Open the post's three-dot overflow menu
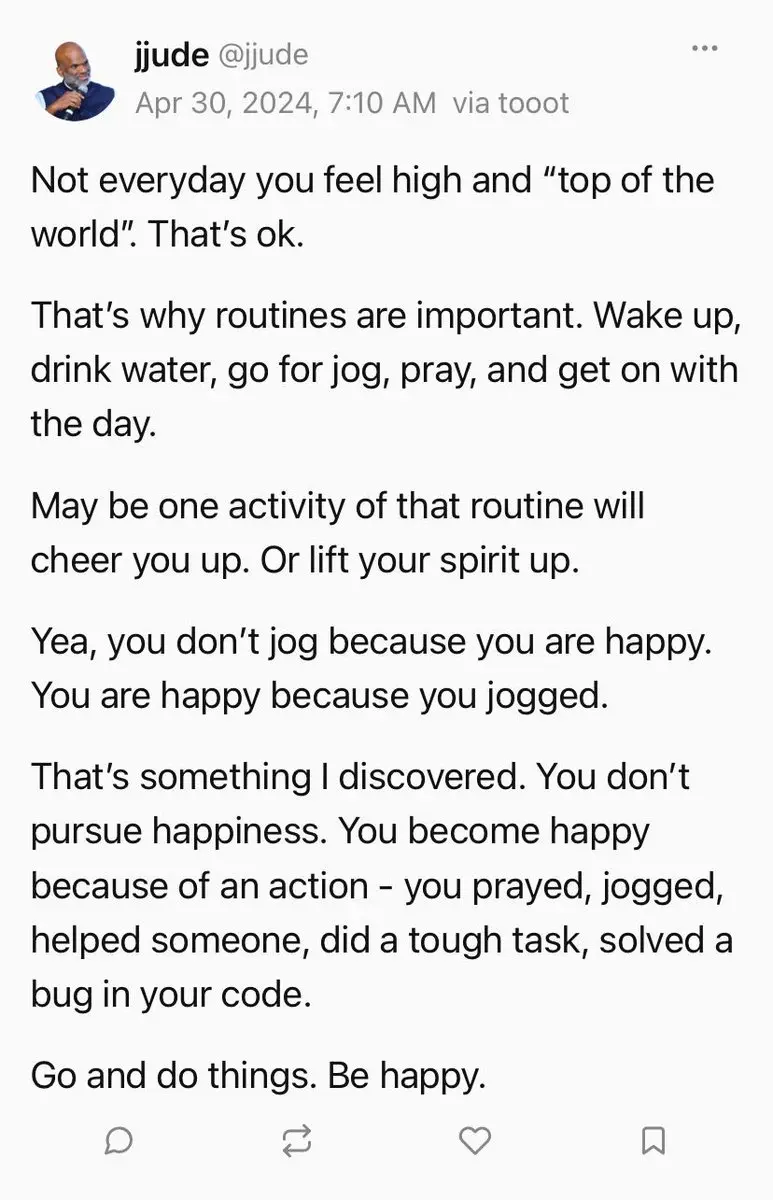Viewport: 773px width, 1200px height. (x=705, y=48)
